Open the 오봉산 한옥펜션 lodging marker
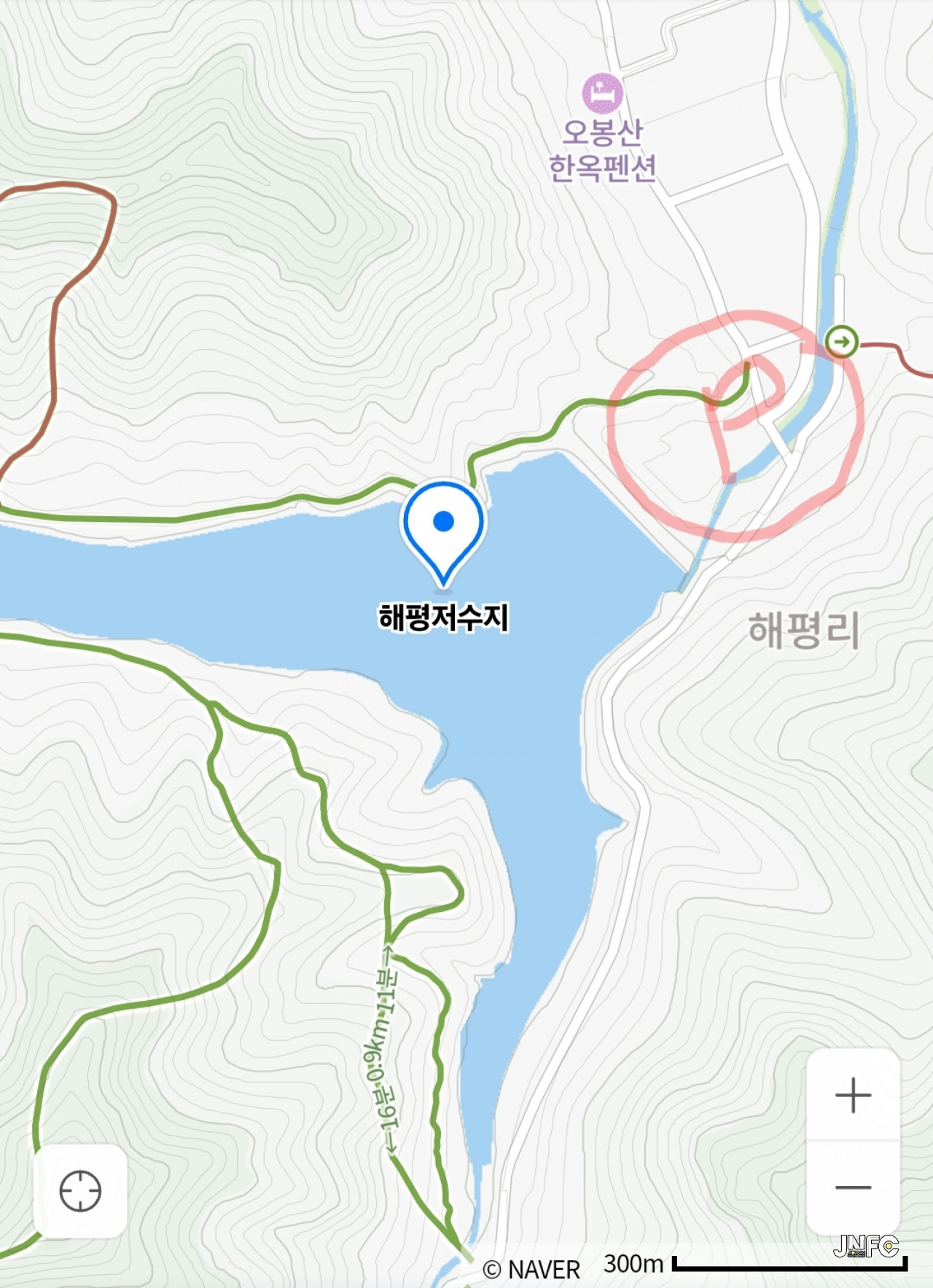The image size is (933, 1288). click(602, 93)
